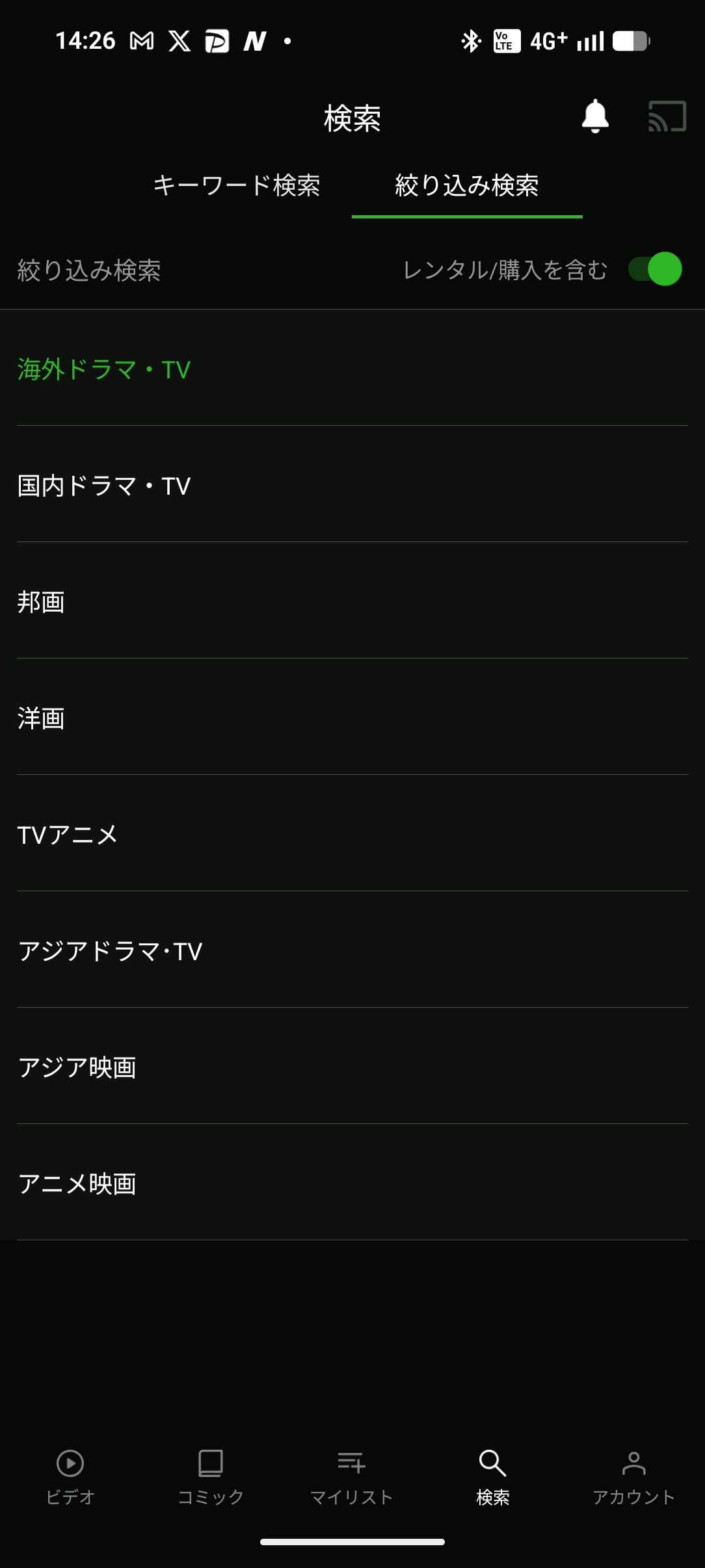Screen dimensions: 705x1568
Task: Stay on the 絞り込み検索 tab
Action: (x=468, y=187)
